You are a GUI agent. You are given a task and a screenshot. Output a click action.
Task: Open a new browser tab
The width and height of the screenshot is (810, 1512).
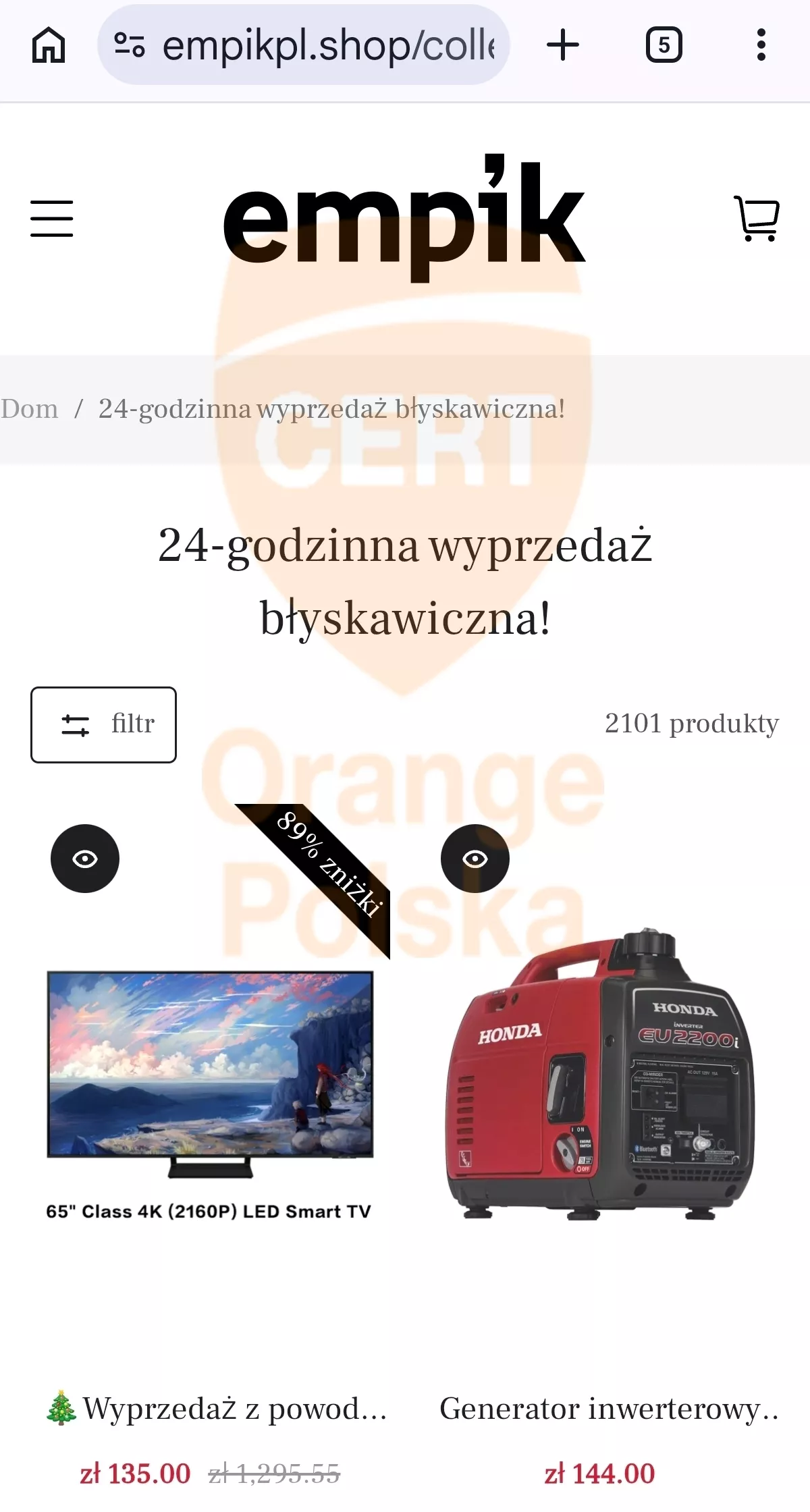(x=562, y=45)
